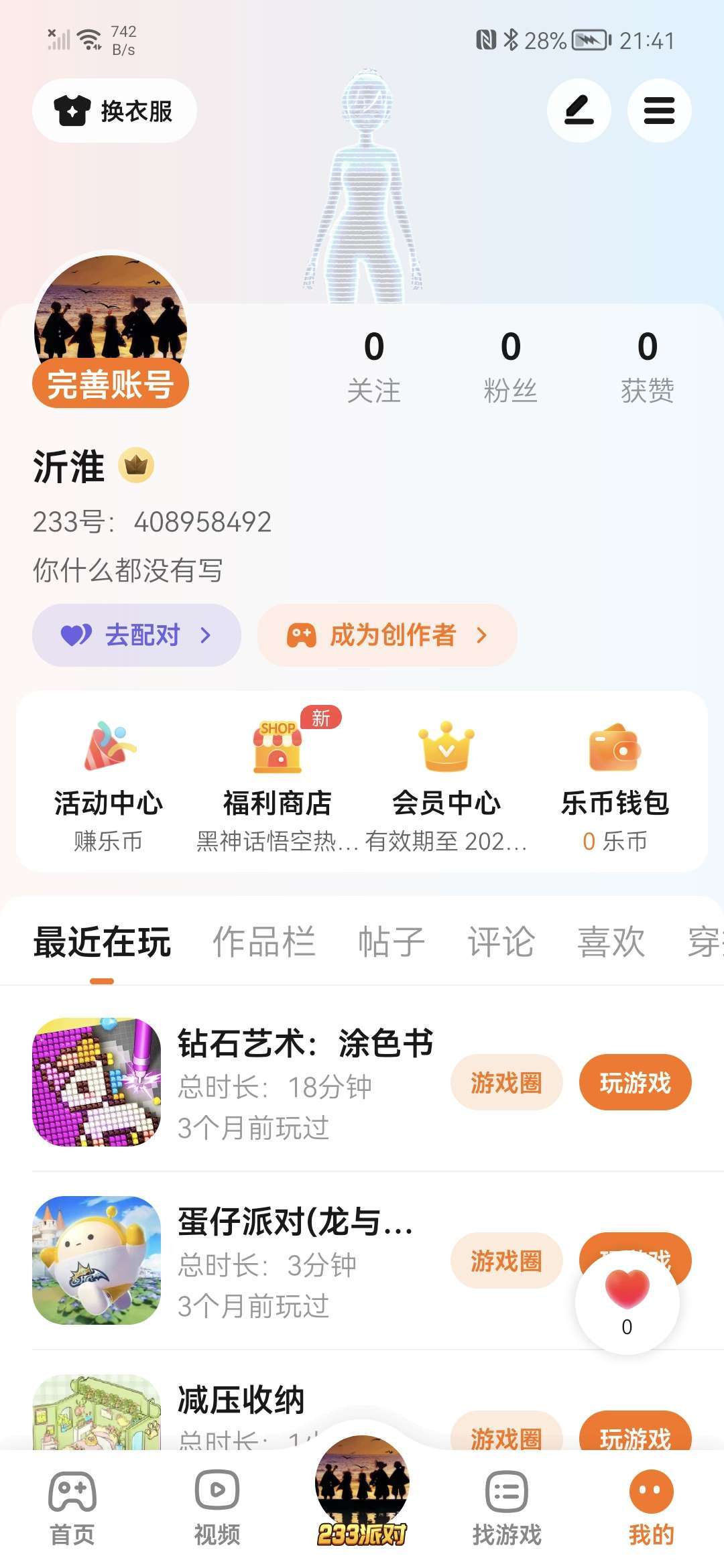
Task: View the 喜欢 tab
Action: coord(611,941)
